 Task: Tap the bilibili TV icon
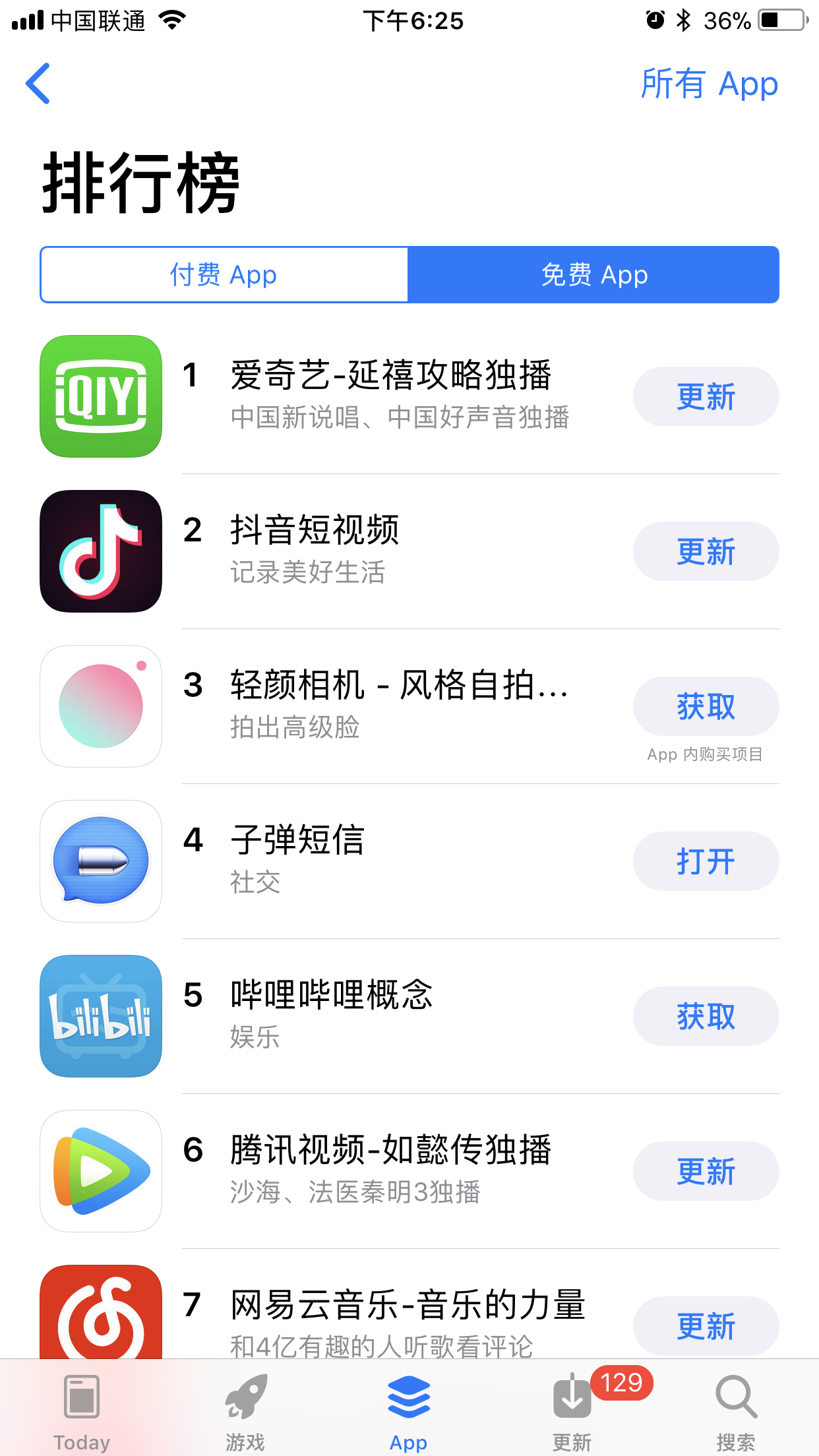tap(100, 1016)
